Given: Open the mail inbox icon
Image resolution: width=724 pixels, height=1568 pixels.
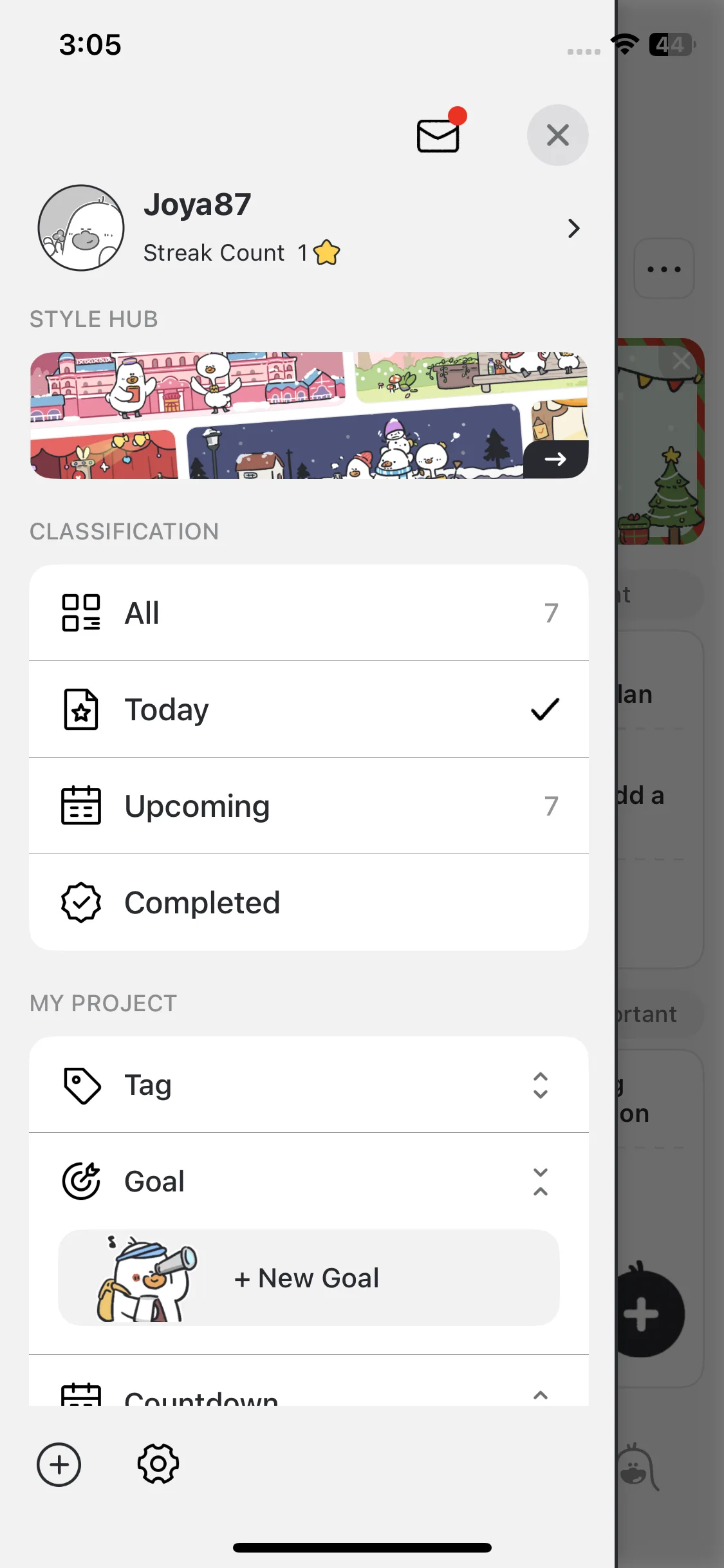Looking at the screenshot, I should pos(438,136).
